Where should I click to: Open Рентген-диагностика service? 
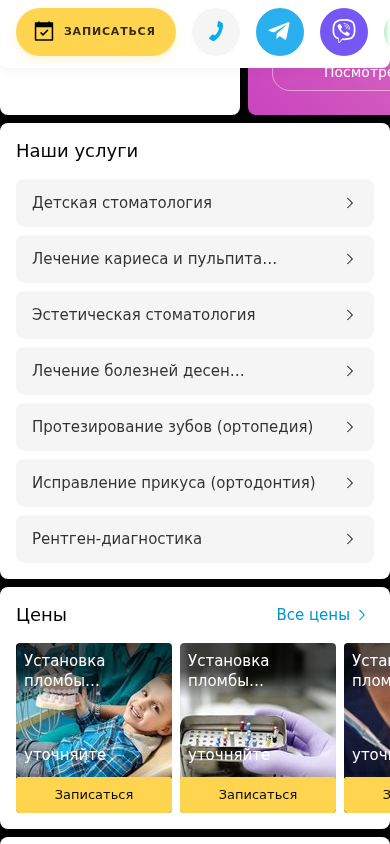point(195,539)
